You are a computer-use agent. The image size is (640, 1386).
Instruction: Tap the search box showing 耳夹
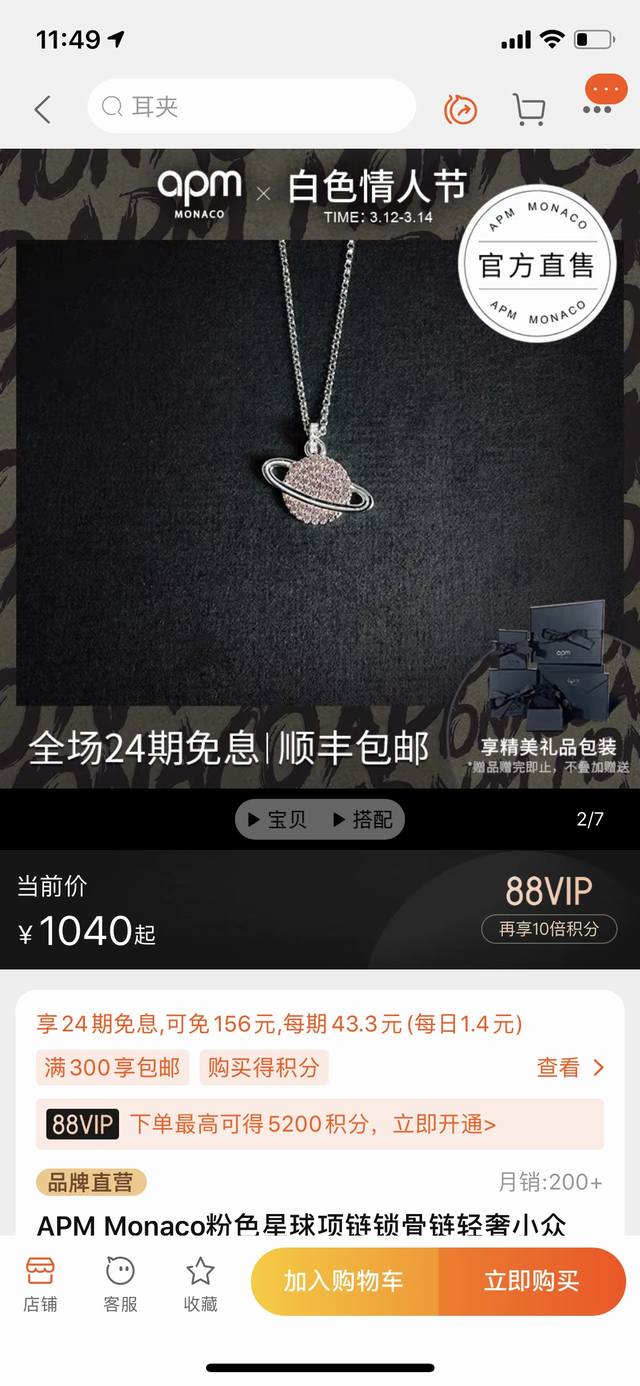pyautogui.click(x=250, y=107)
